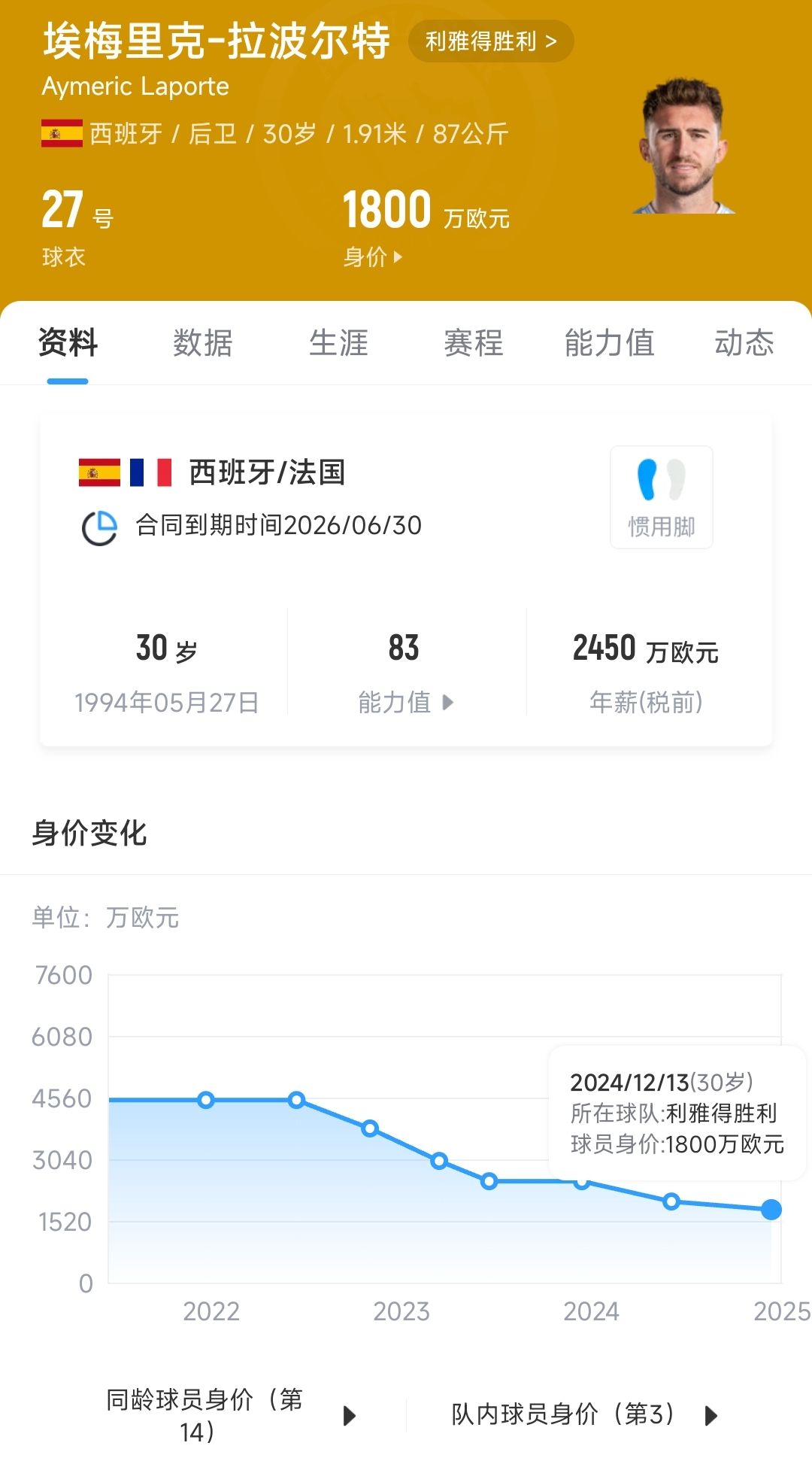The image size is (812, 1464).
Task: Open 同龄球员身价 ranking
Action: click(x=231, y=1415)
